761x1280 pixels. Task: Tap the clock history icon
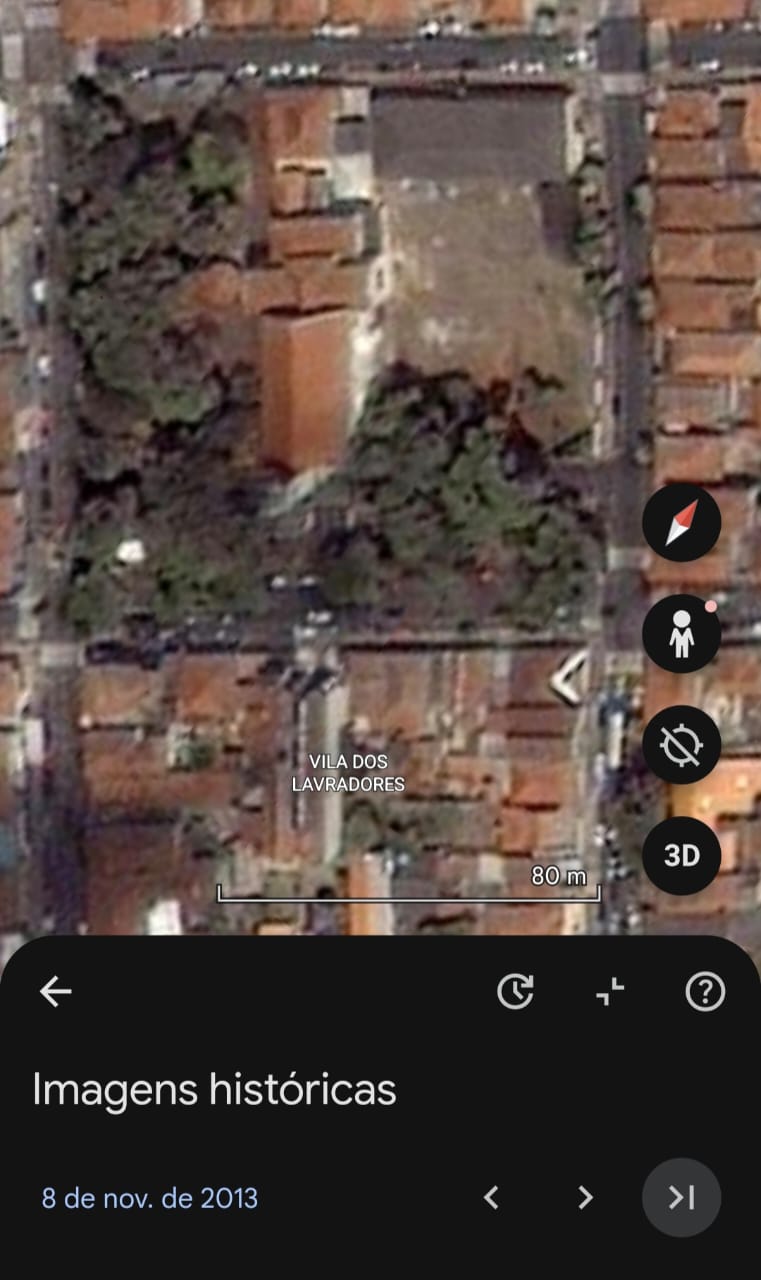coord(515,991)
